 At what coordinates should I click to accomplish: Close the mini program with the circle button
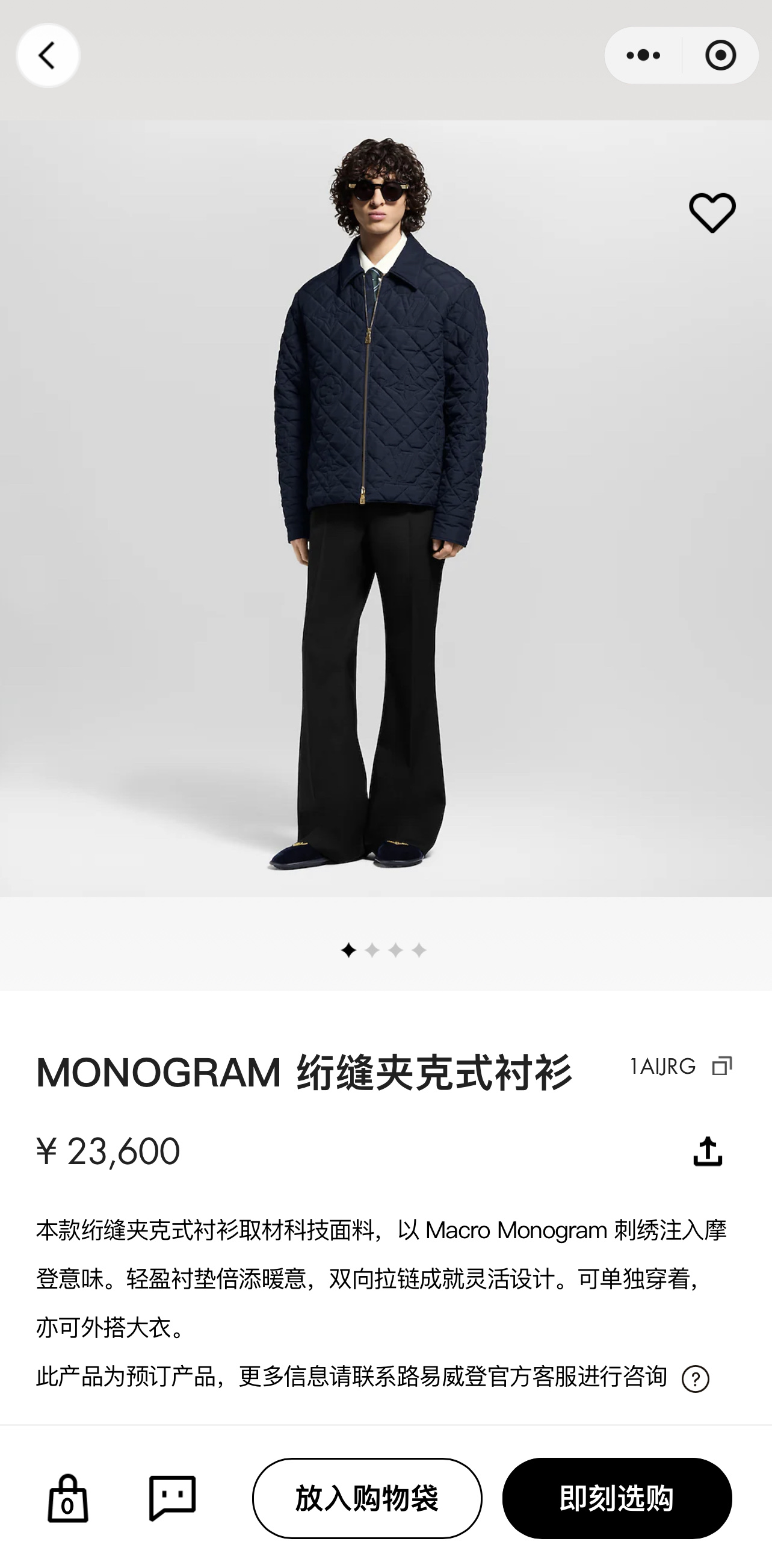click(x=720, y=55)
